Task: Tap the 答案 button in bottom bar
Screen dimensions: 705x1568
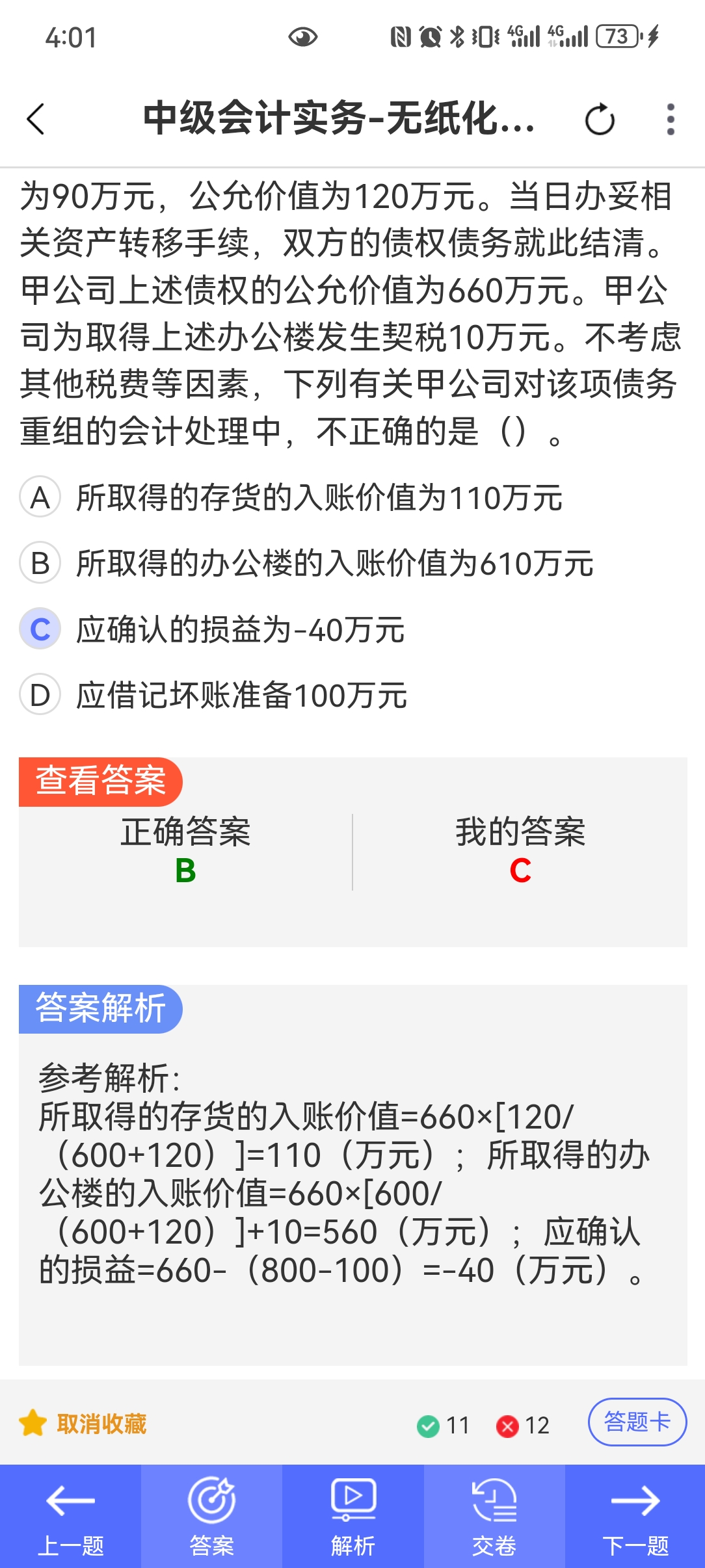Action: coord(211,1517)
